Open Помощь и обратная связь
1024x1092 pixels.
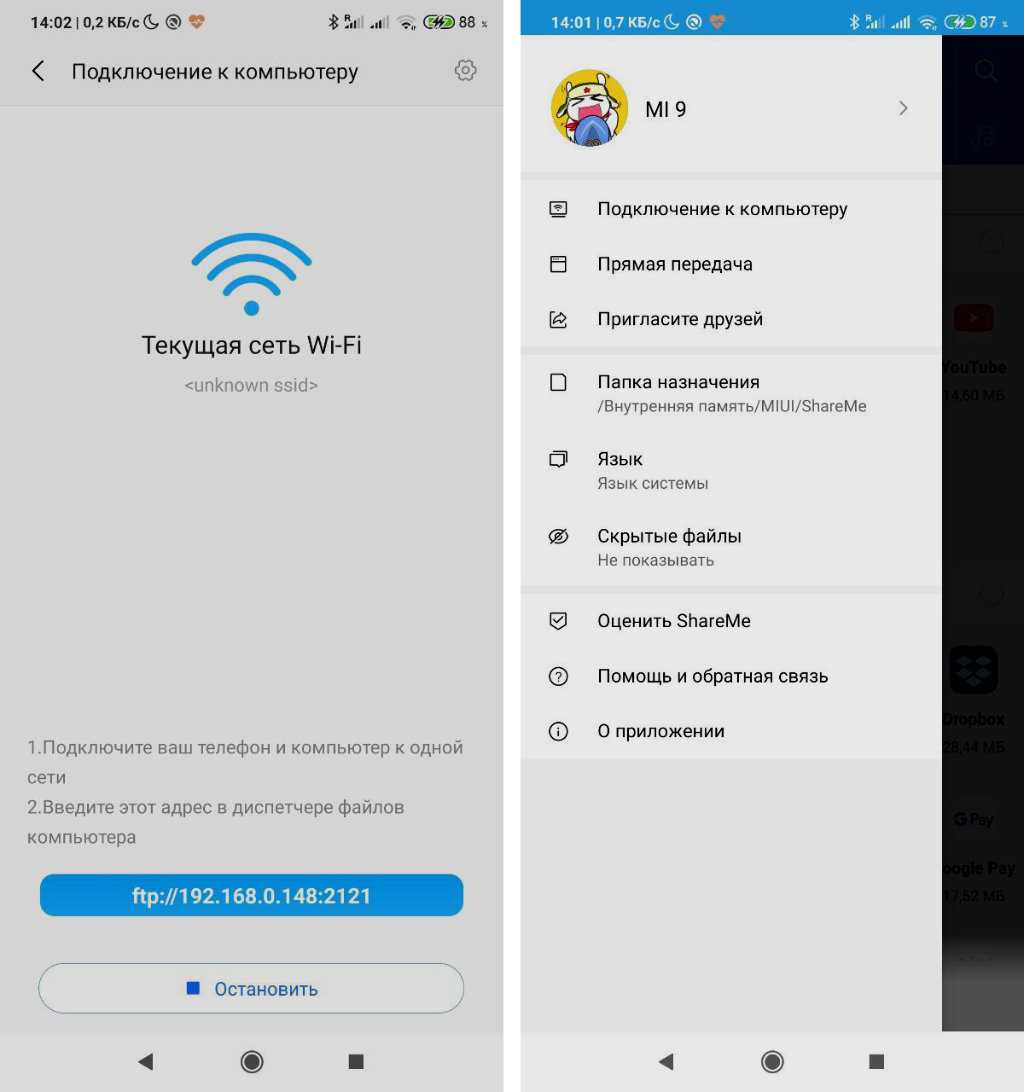(712, 676)
